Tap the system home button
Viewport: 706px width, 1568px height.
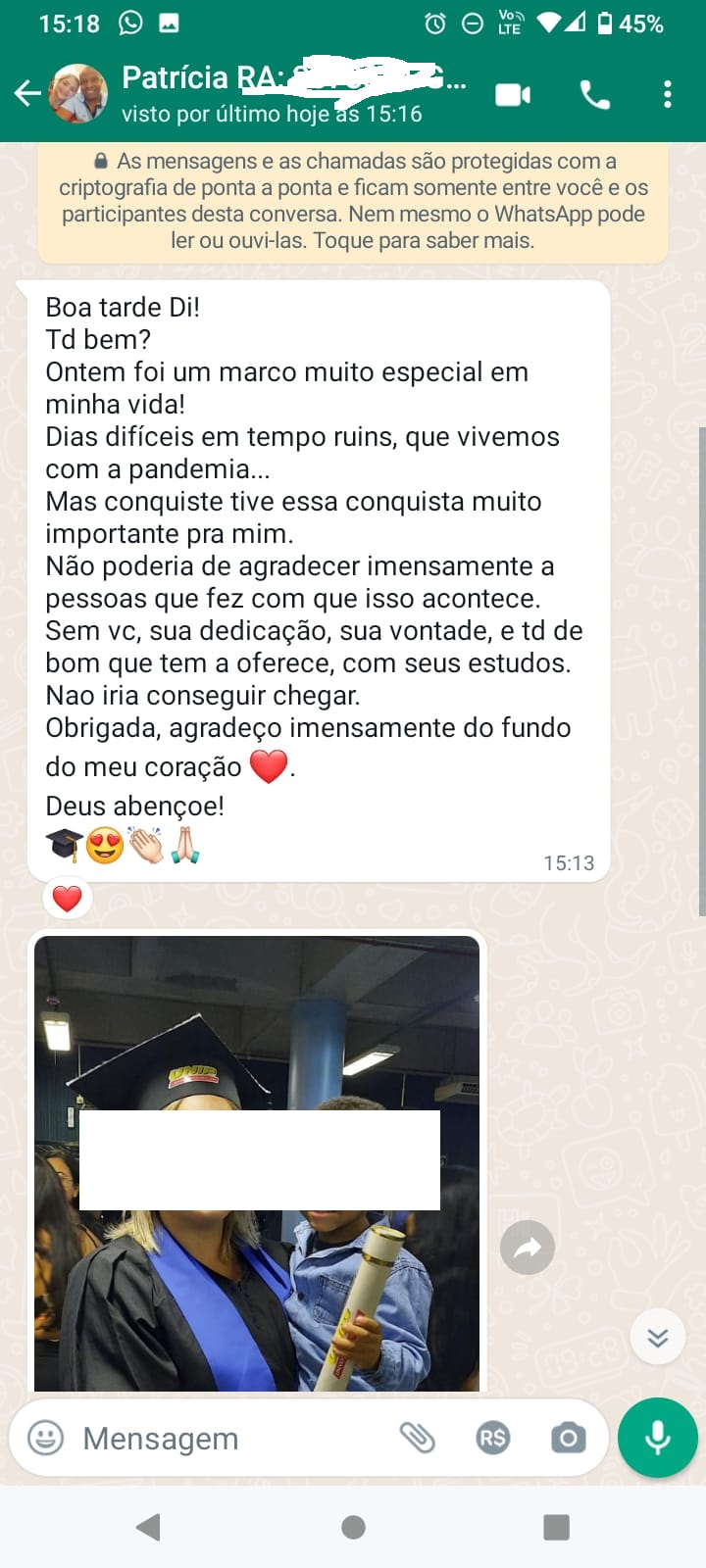coord(353,1526)
